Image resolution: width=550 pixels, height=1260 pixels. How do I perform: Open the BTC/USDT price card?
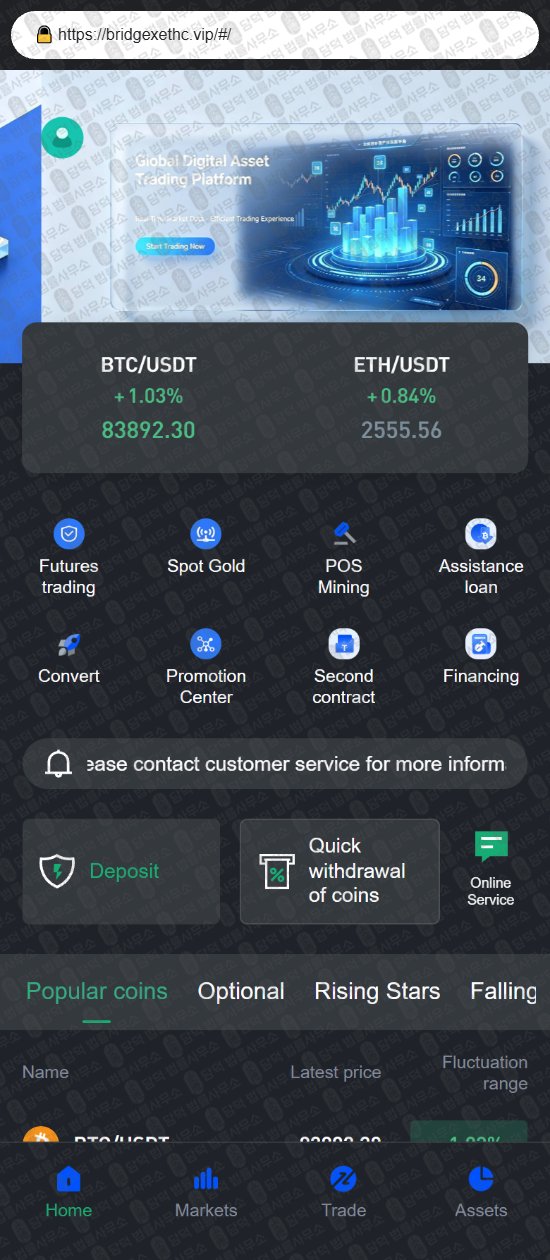click(x=148, y=397)
